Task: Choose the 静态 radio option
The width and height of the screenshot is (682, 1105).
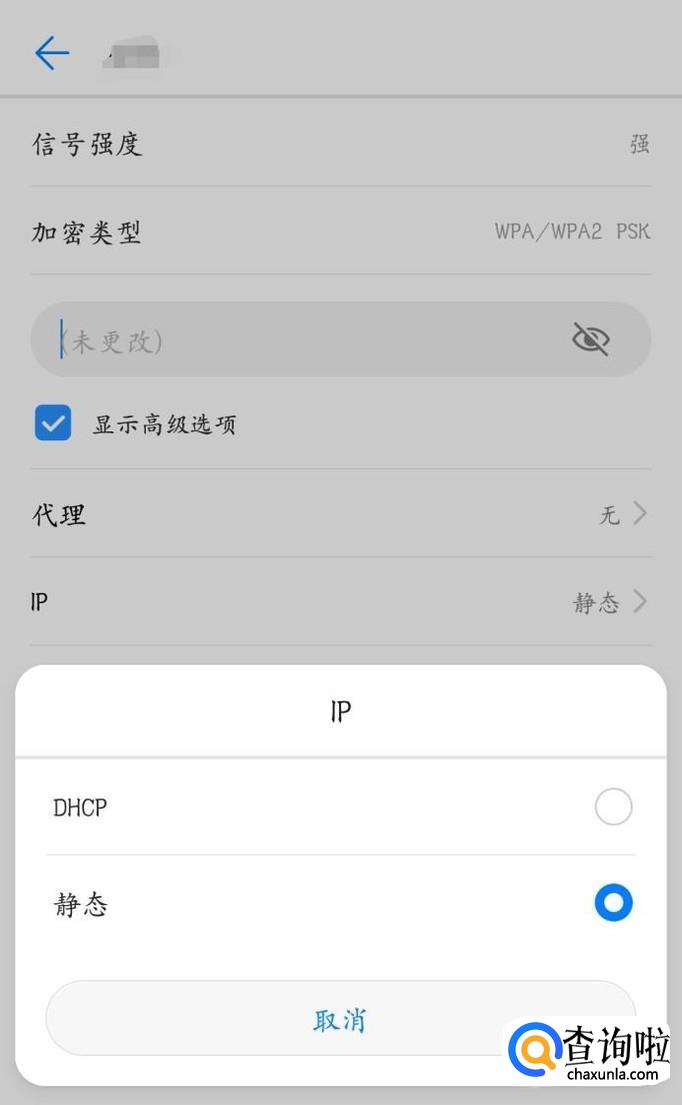Action: point(613,904)
